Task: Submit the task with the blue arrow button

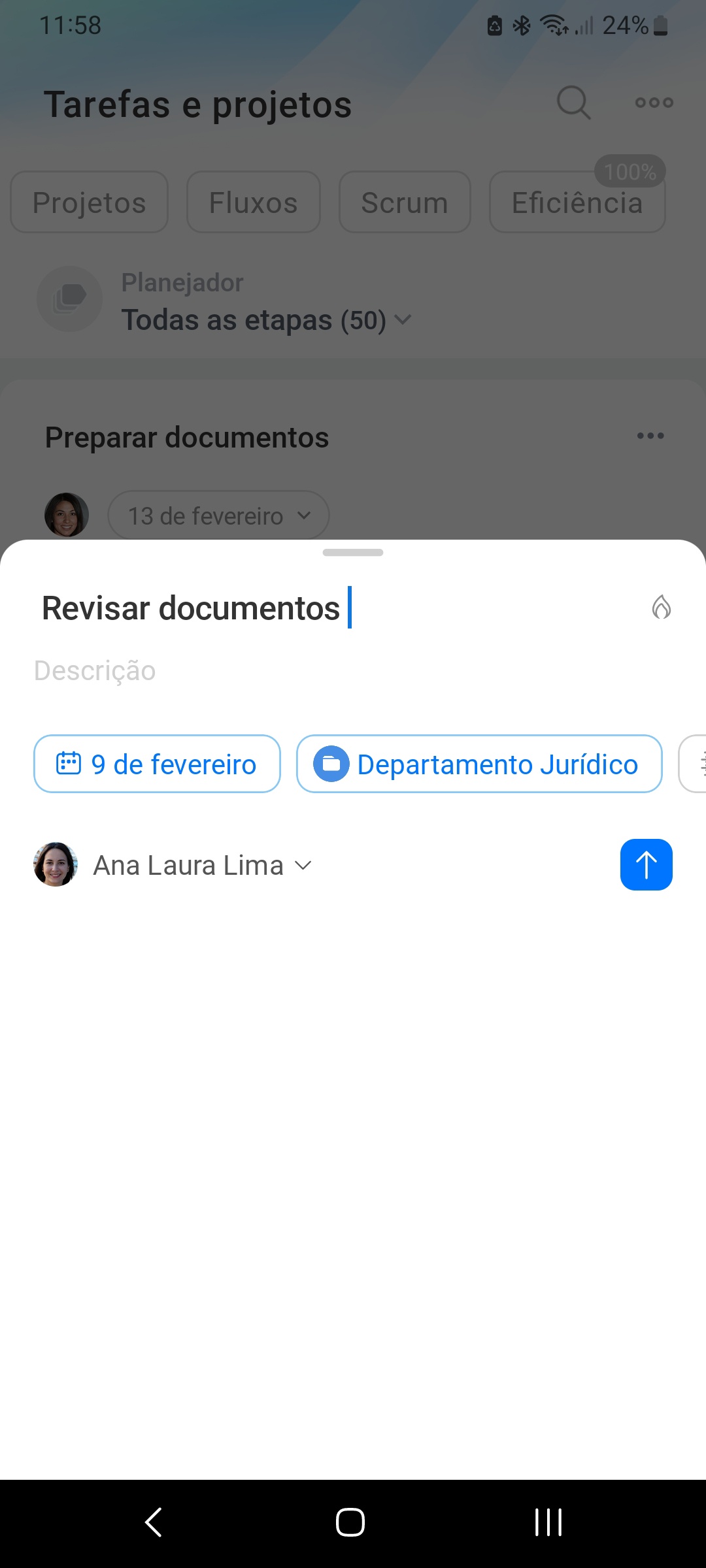Action: pyautogui.click(x=646, y=864)
